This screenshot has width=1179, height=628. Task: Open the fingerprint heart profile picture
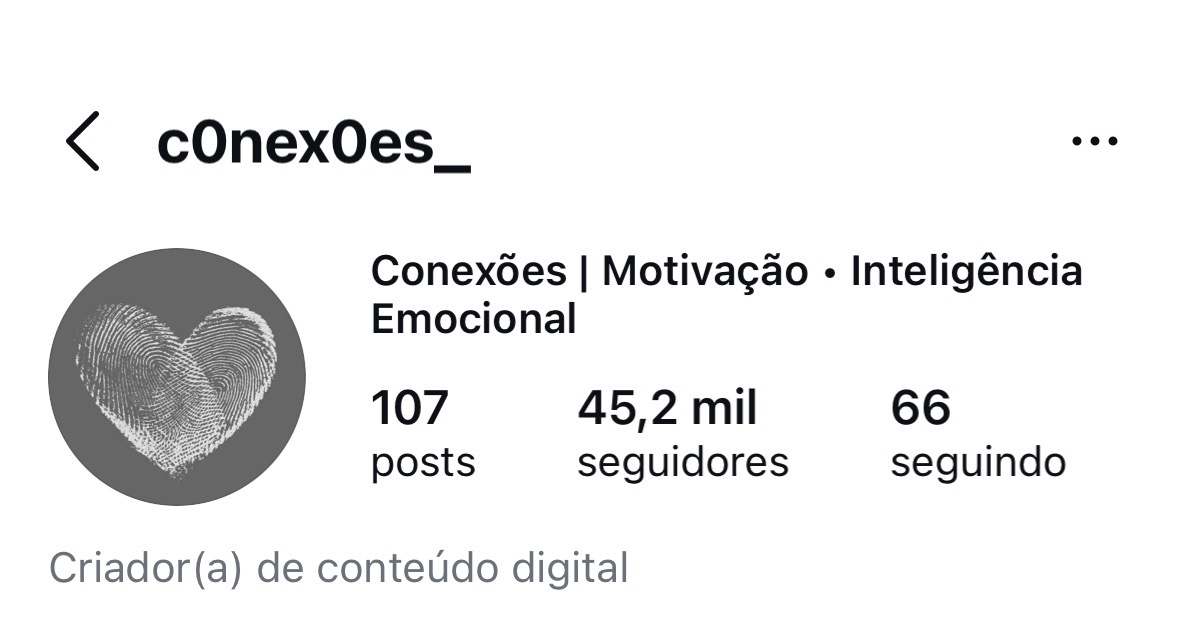pyautogui.click(x=177, y=377)
